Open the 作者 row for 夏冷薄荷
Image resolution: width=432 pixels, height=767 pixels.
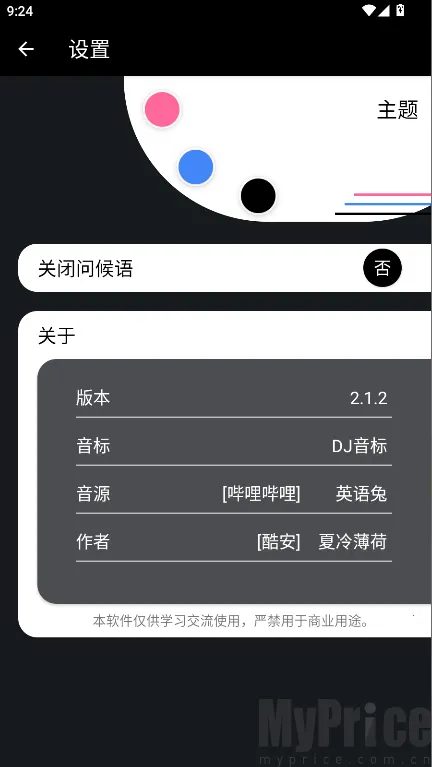(234, 542)
